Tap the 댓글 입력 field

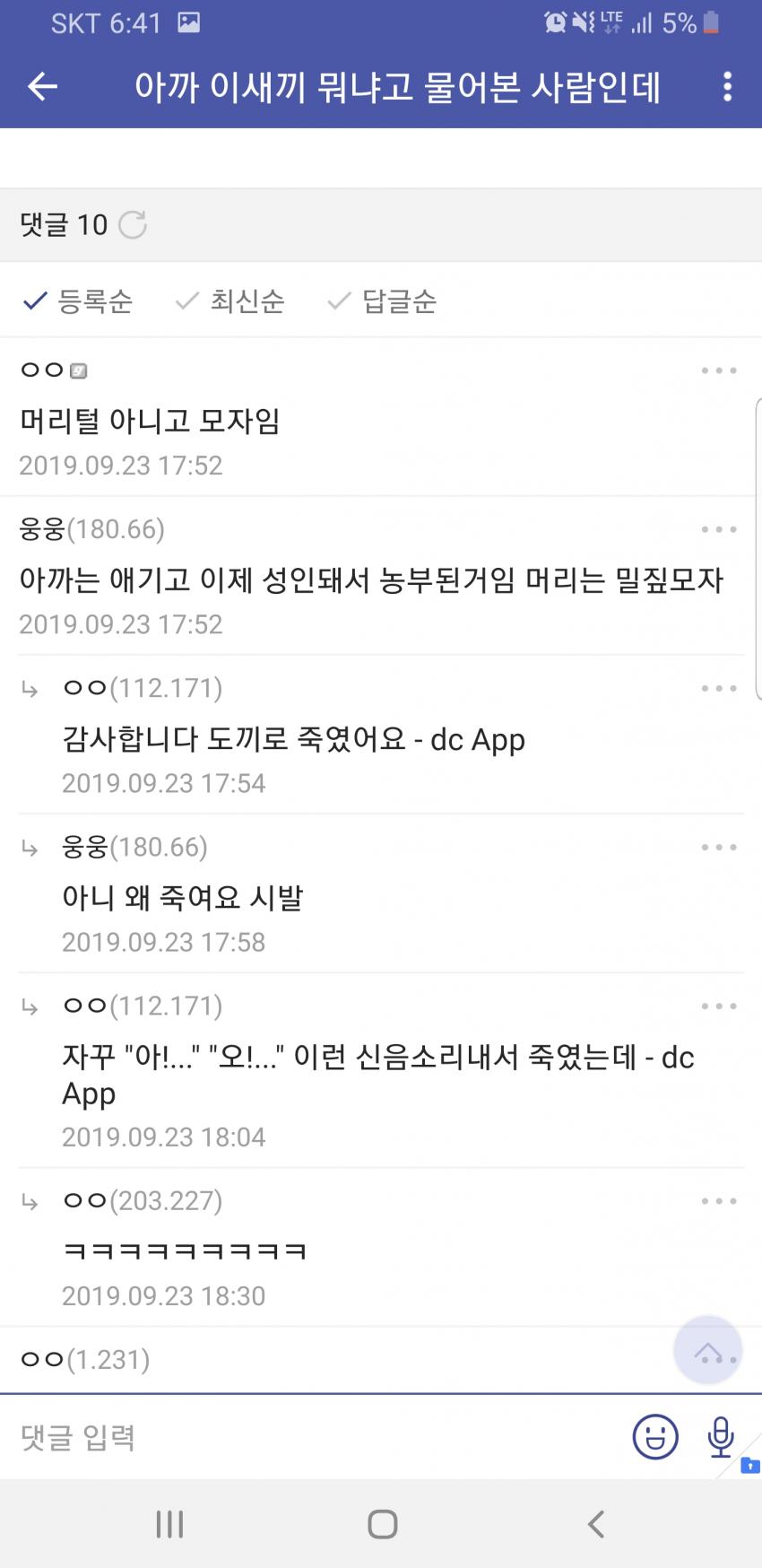(314, 1438)
